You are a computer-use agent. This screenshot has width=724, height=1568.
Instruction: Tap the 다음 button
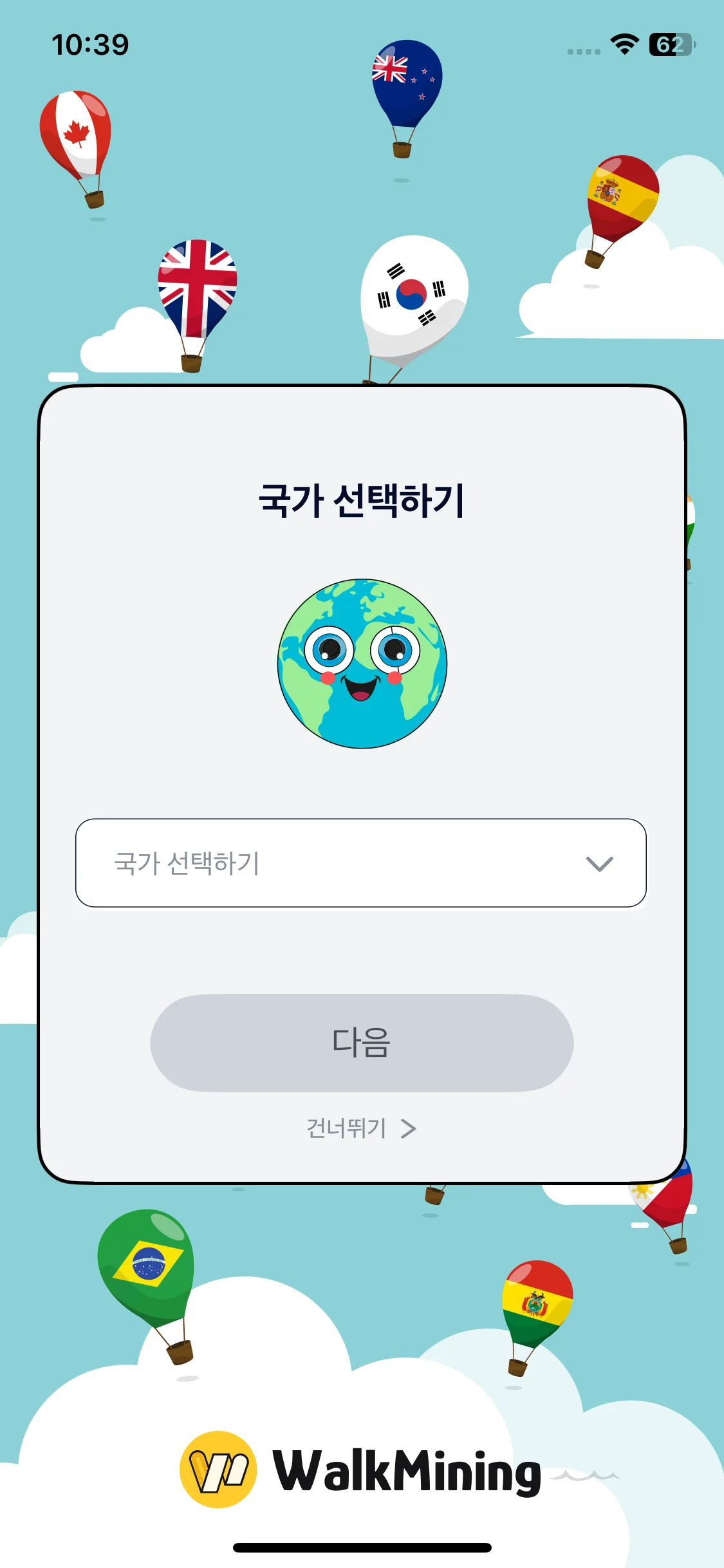362,1042
